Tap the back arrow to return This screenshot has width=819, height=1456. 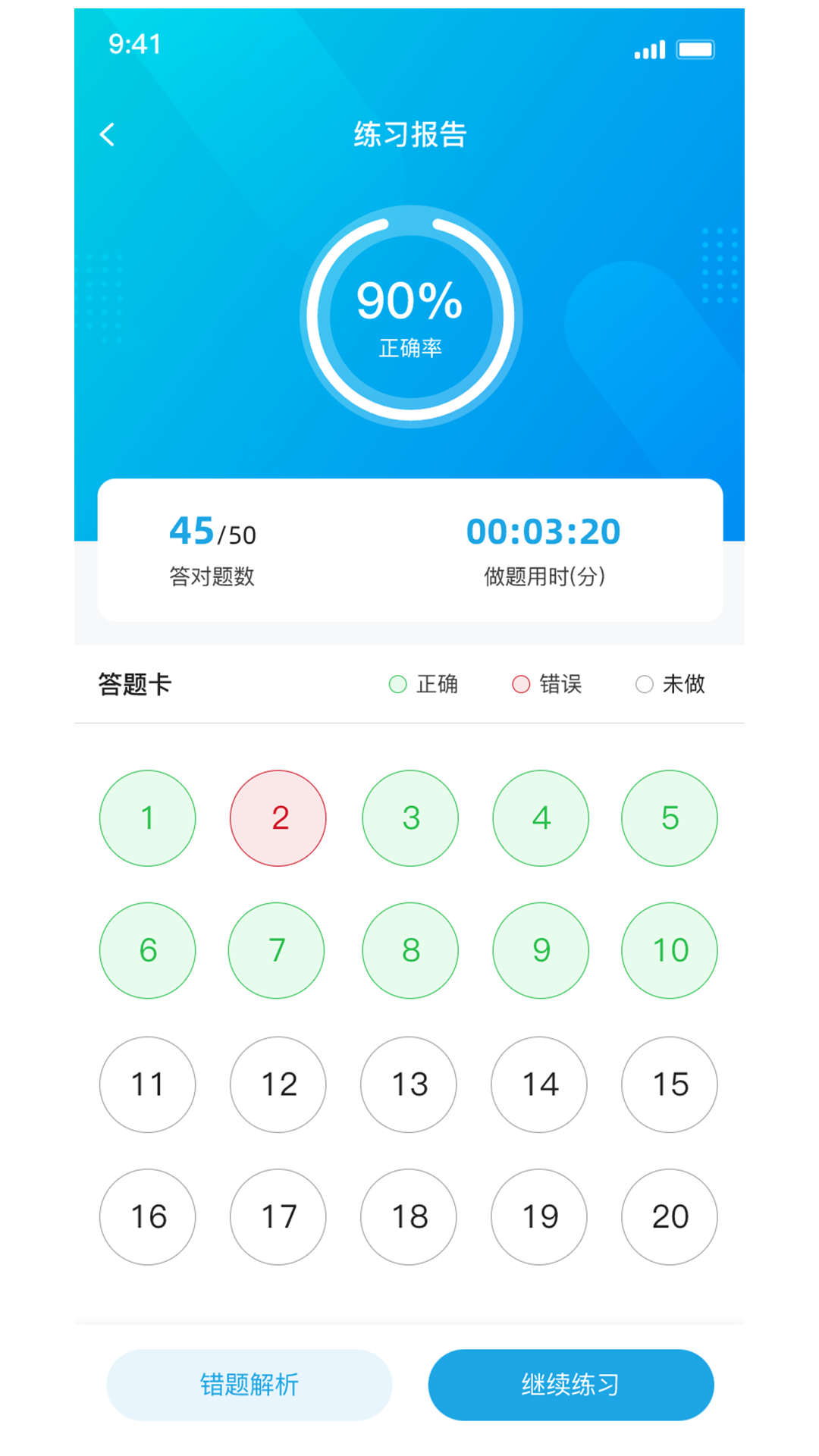tap(108, 134)
